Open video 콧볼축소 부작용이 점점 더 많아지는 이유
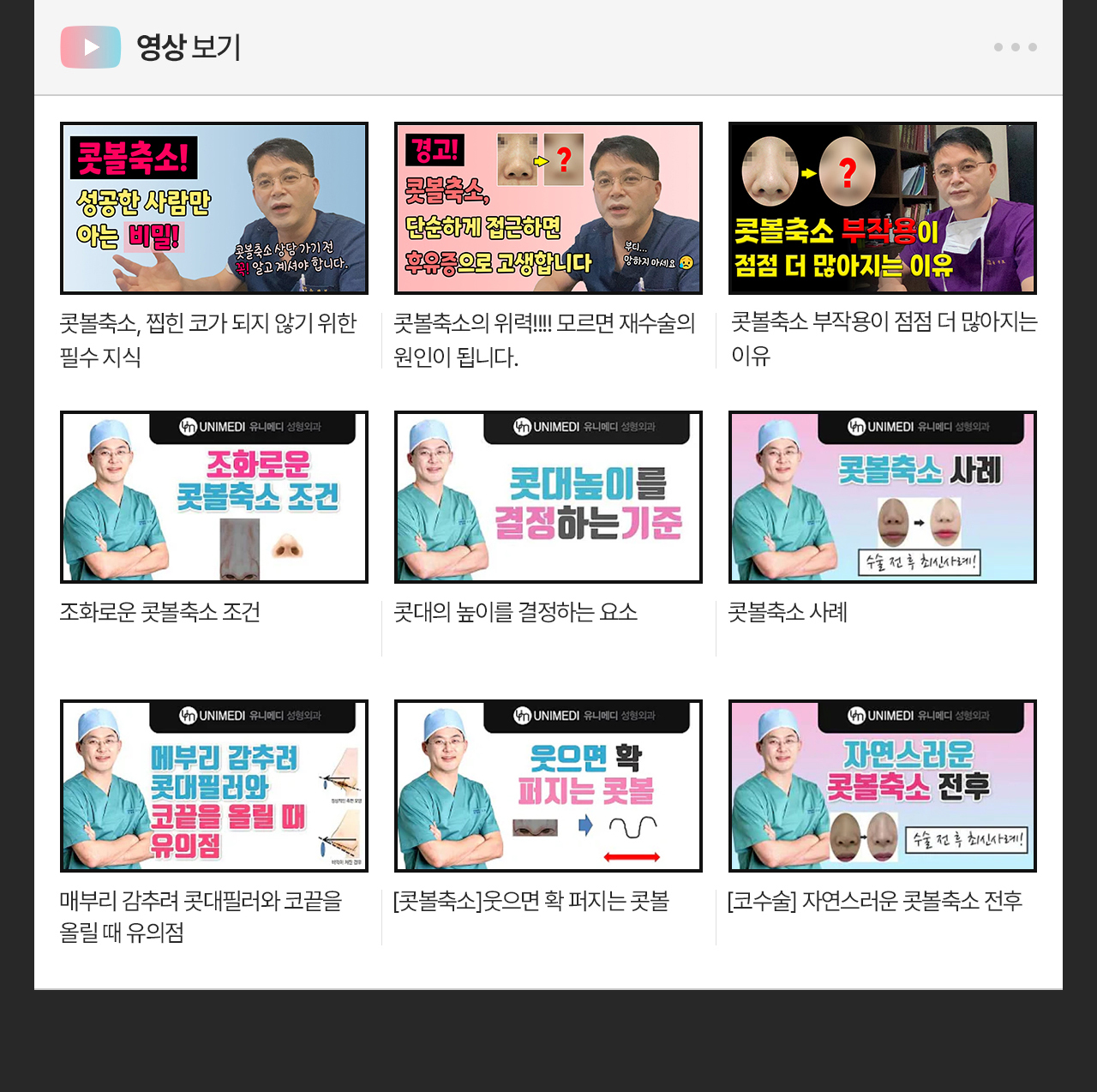This screenshot has width=1097, height=1092. click(x=883, y=208)
